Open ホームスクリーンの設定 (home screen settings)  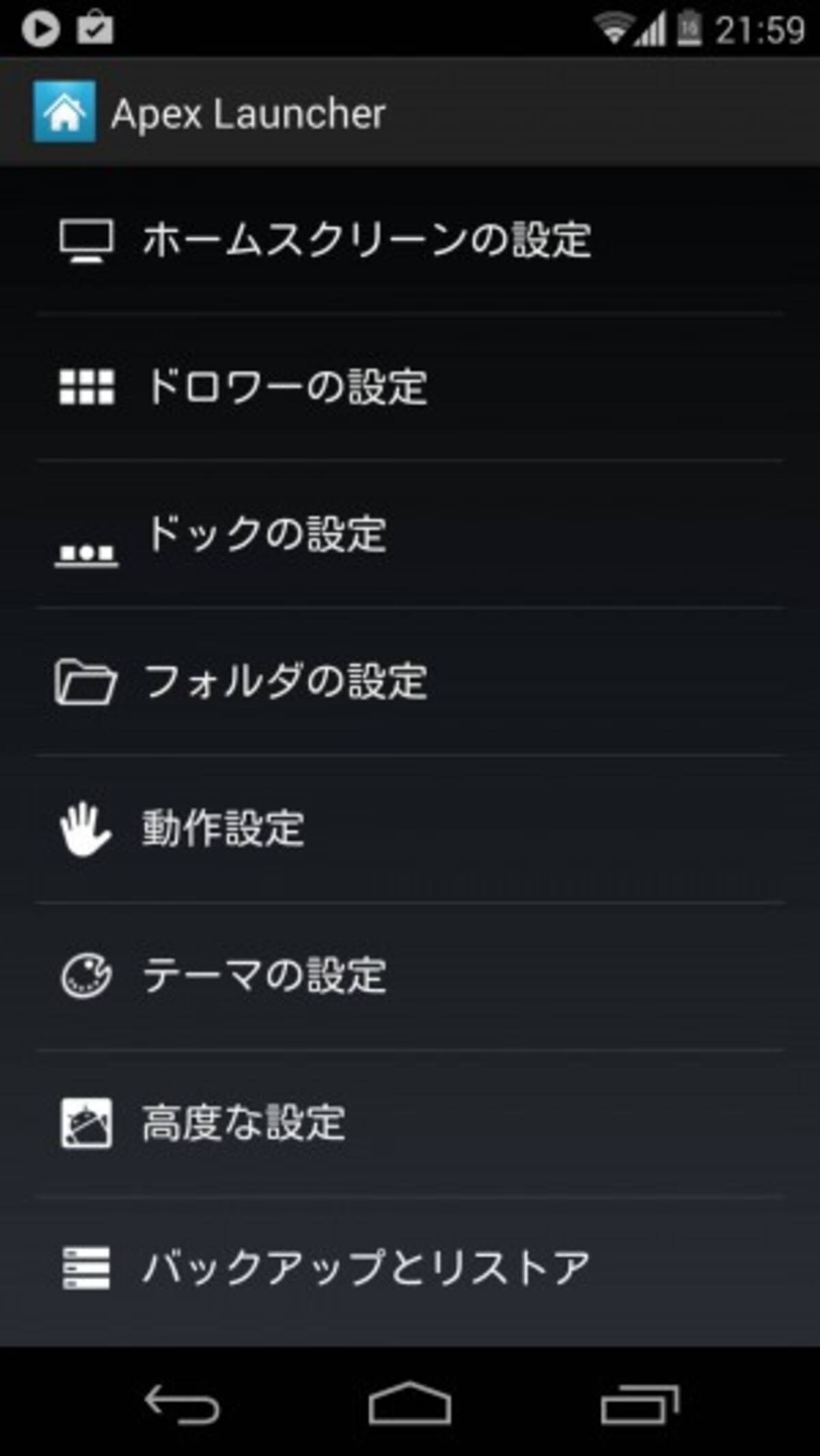click(x=367, y=240)
